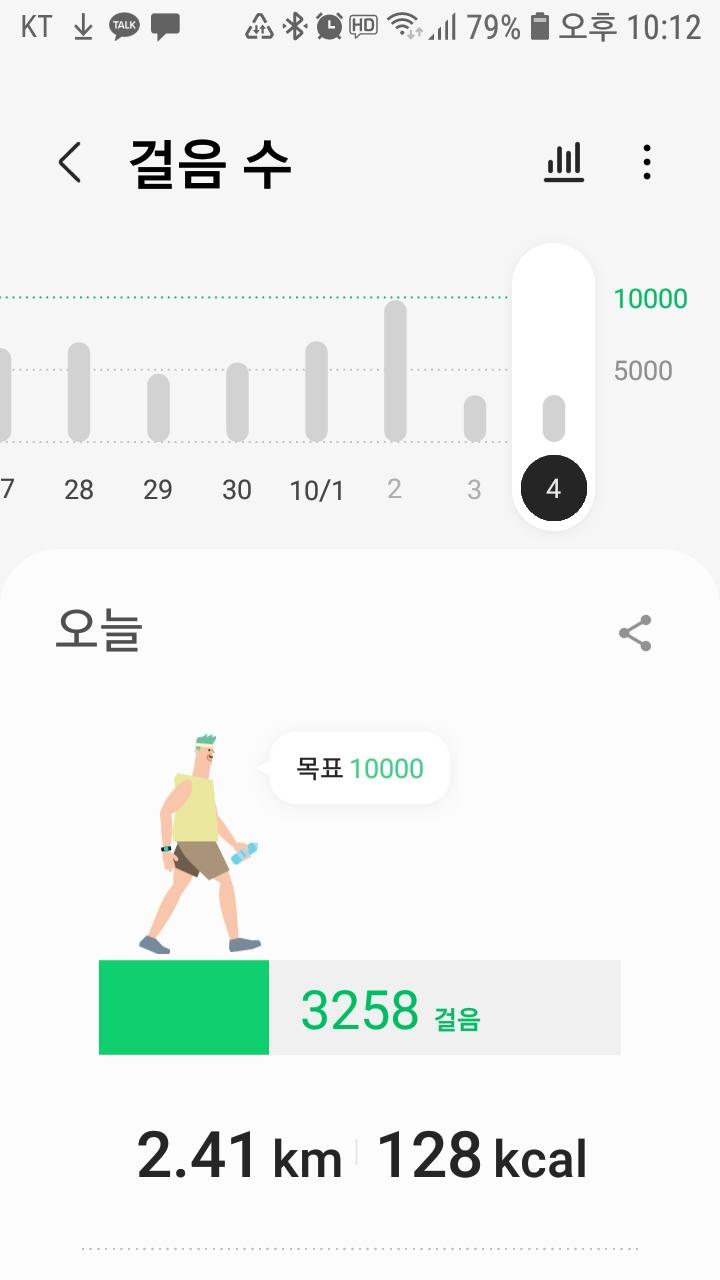
Task: Select the 30 day bar
Action: click(237, 402)
